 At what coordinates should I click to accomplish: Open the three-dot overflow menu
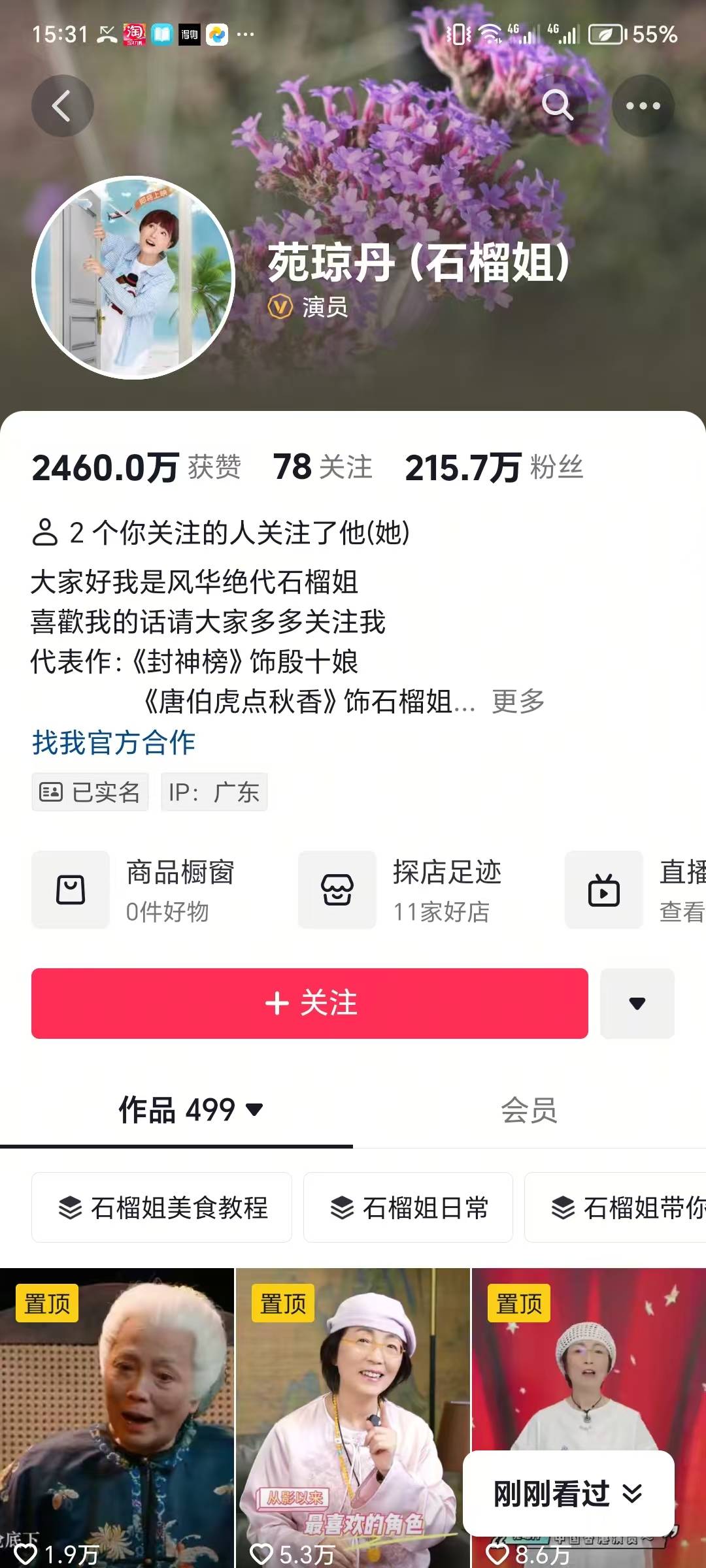click(x=643, y=106)
